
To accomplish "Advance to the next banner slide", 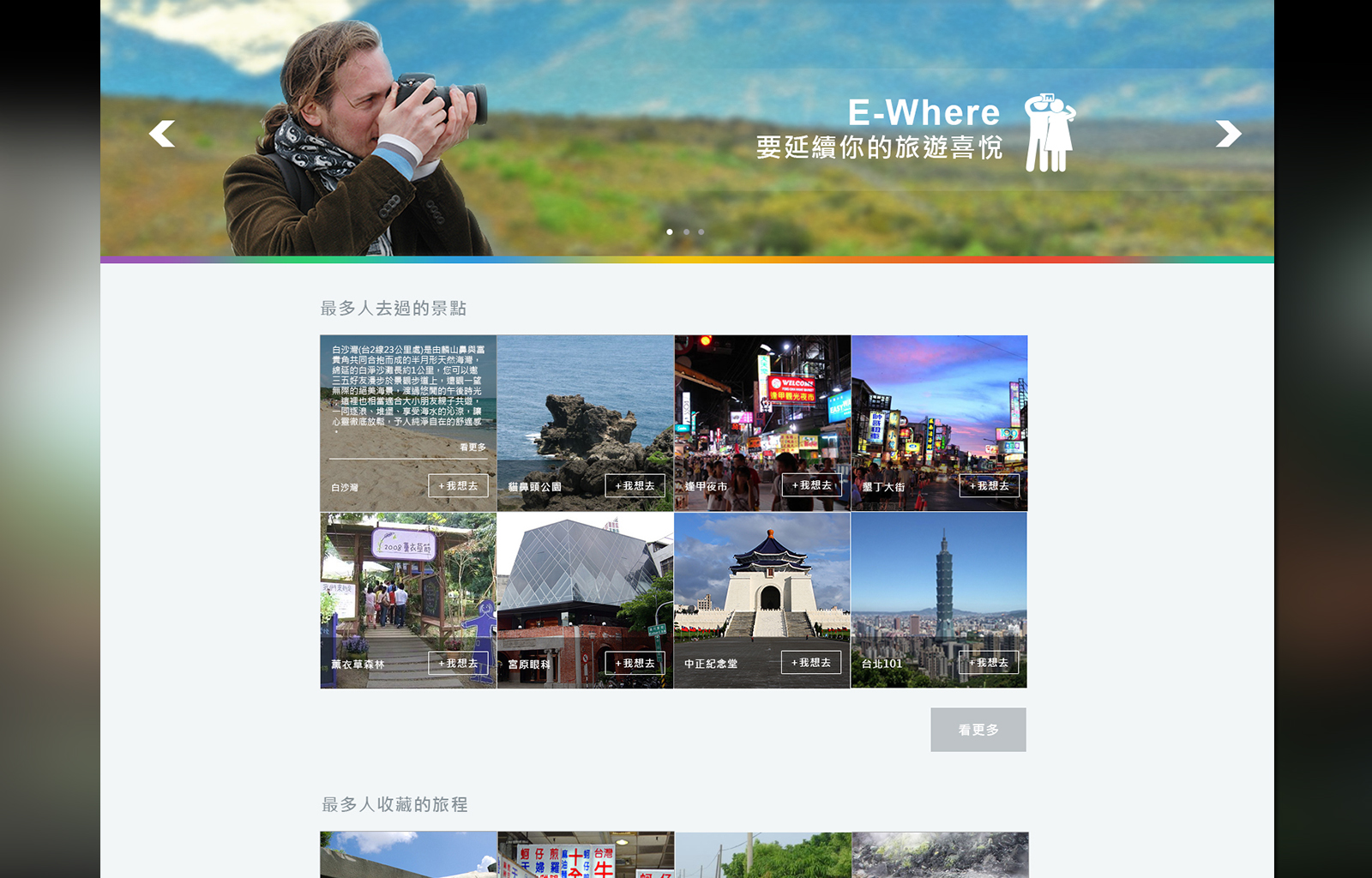I will (1228, 134).
